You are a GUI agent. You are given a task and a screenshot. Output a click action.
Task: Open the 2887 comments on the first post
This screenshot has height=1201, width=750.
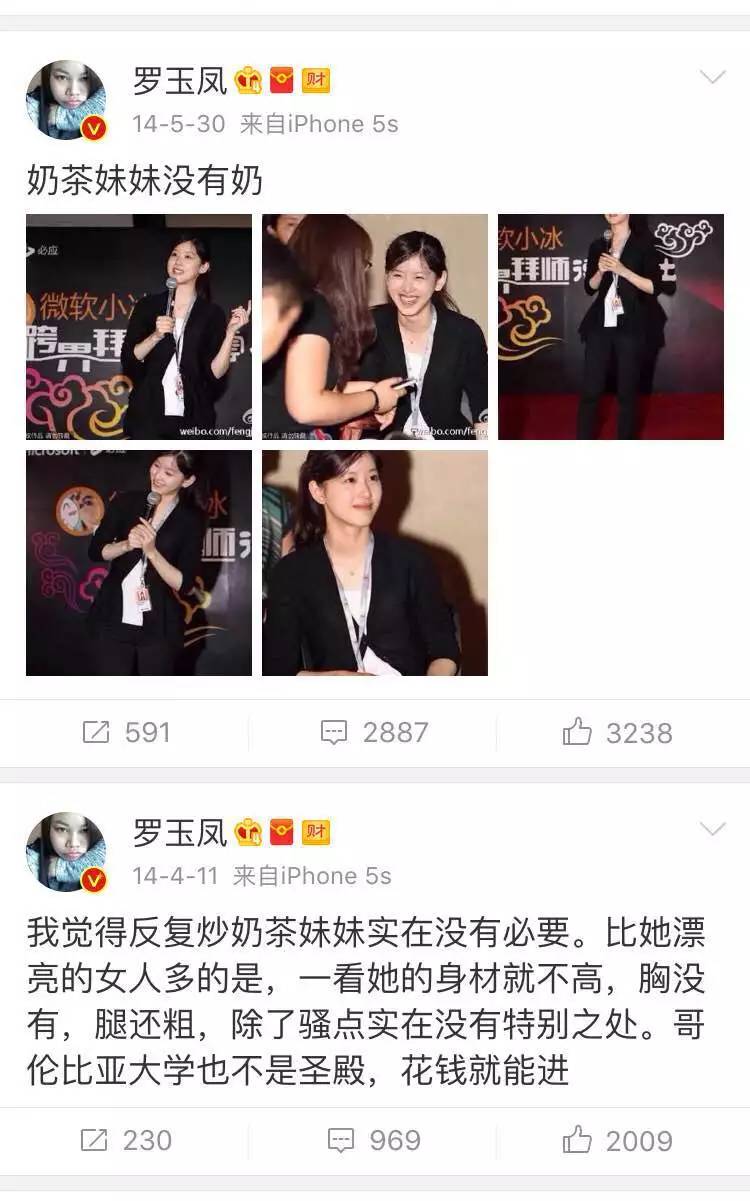374,733
